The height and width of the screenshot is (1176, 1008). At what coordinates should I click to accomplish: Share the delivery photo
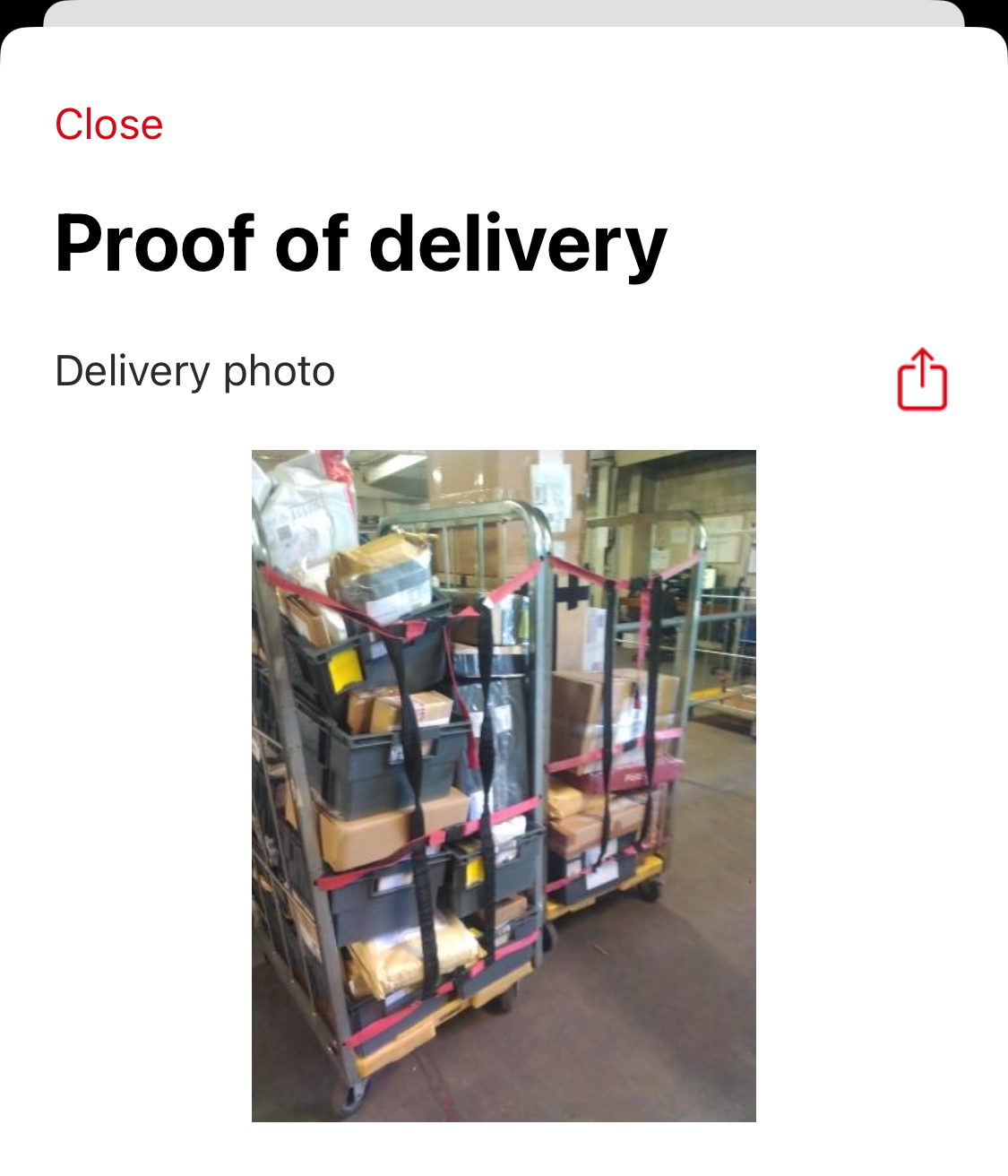[x=922, y=379]
